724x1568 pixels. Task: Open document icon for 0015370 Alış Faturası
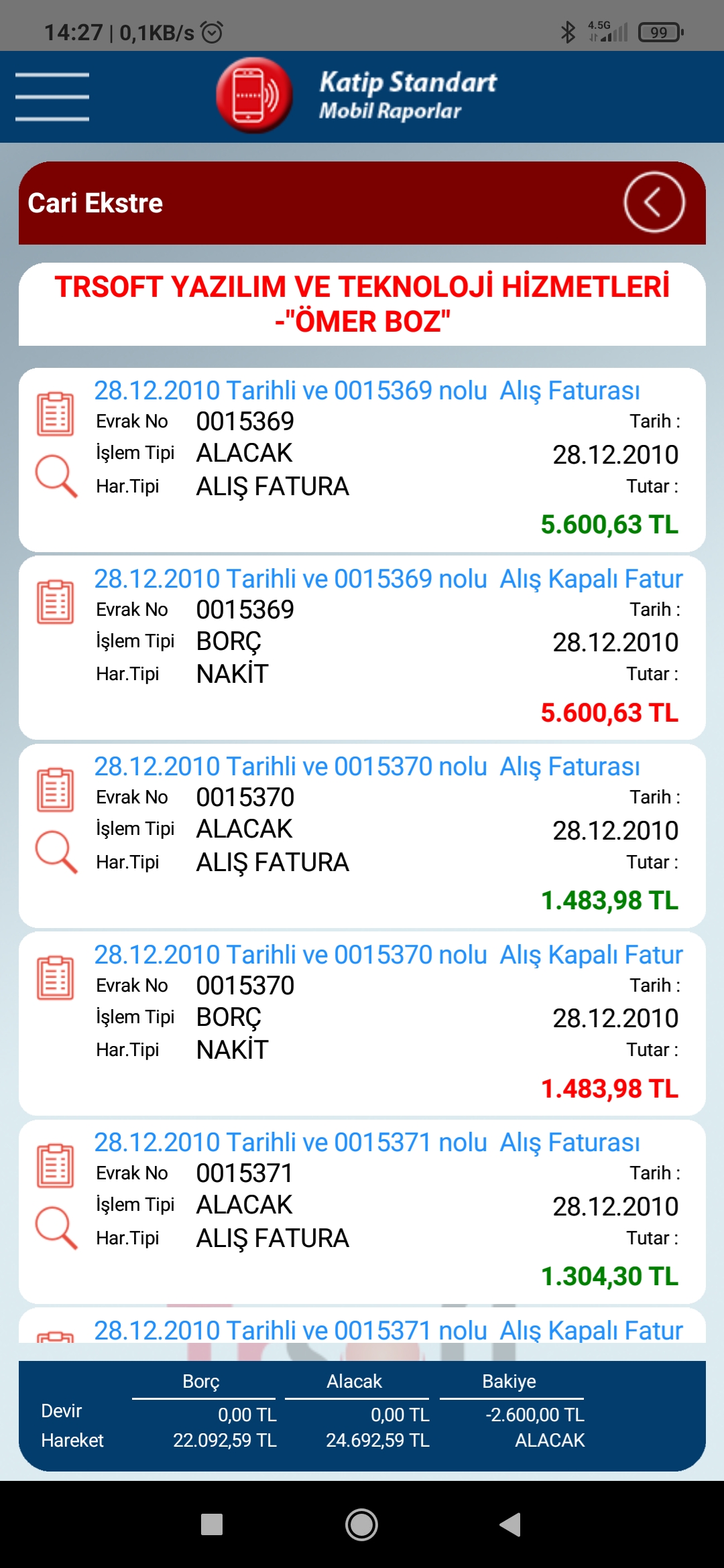(55, 789)
